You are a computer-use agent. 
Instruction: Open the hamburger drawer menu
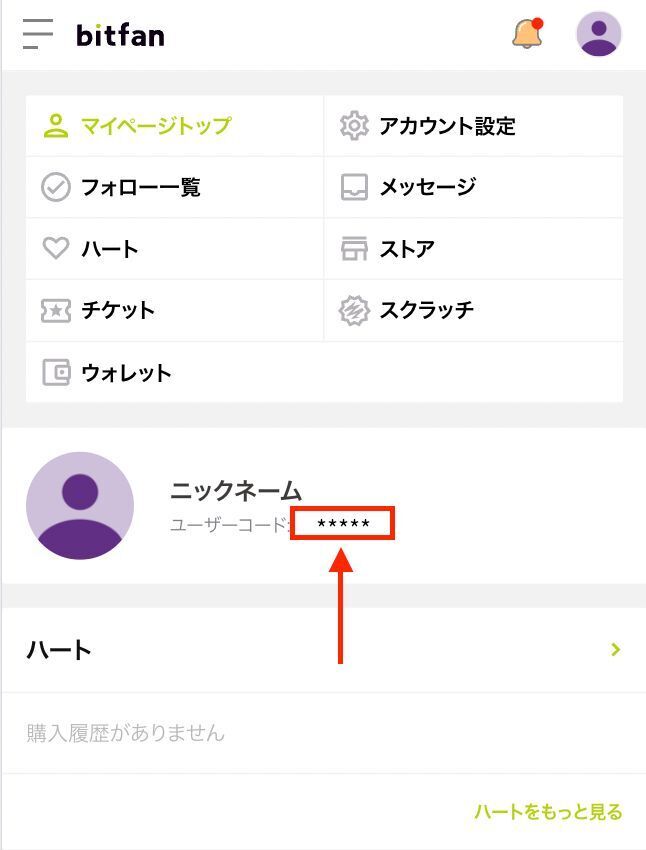click(x=37, y=34)
